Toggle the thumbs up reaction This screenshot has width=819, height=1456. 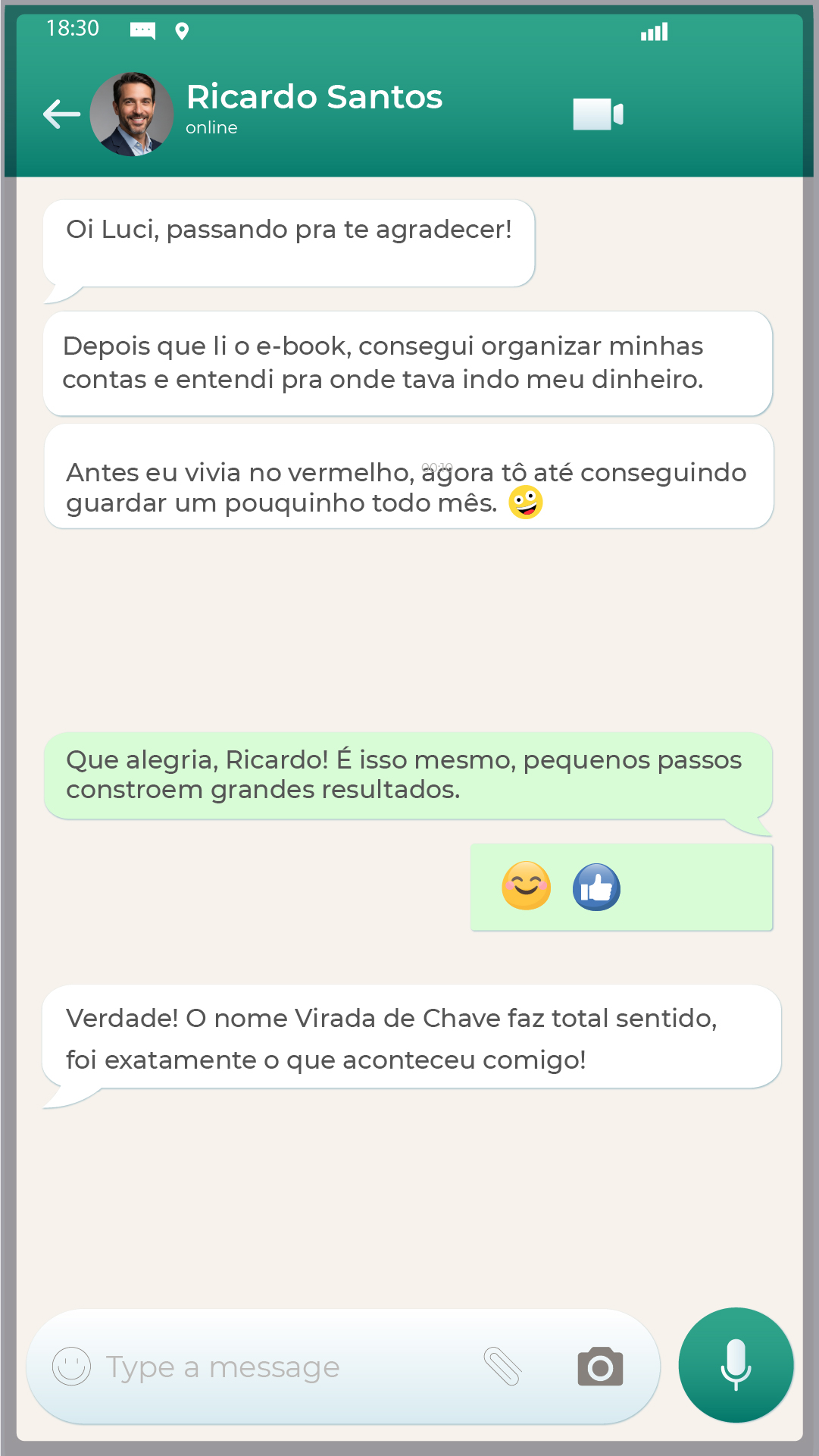(x=596, y=887)
